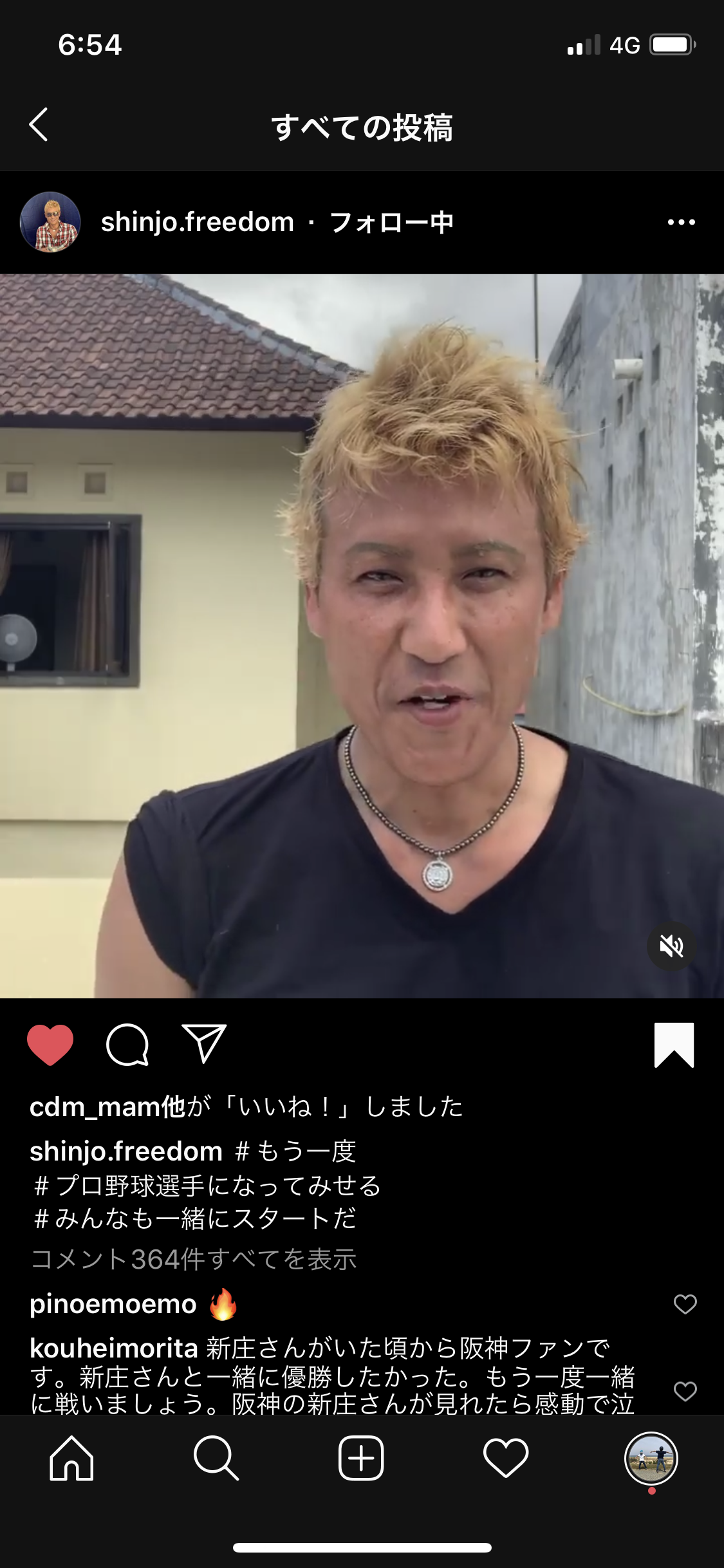Open the comment bubble under the post
The image size is (724, 1568).
click(127, 1045)
